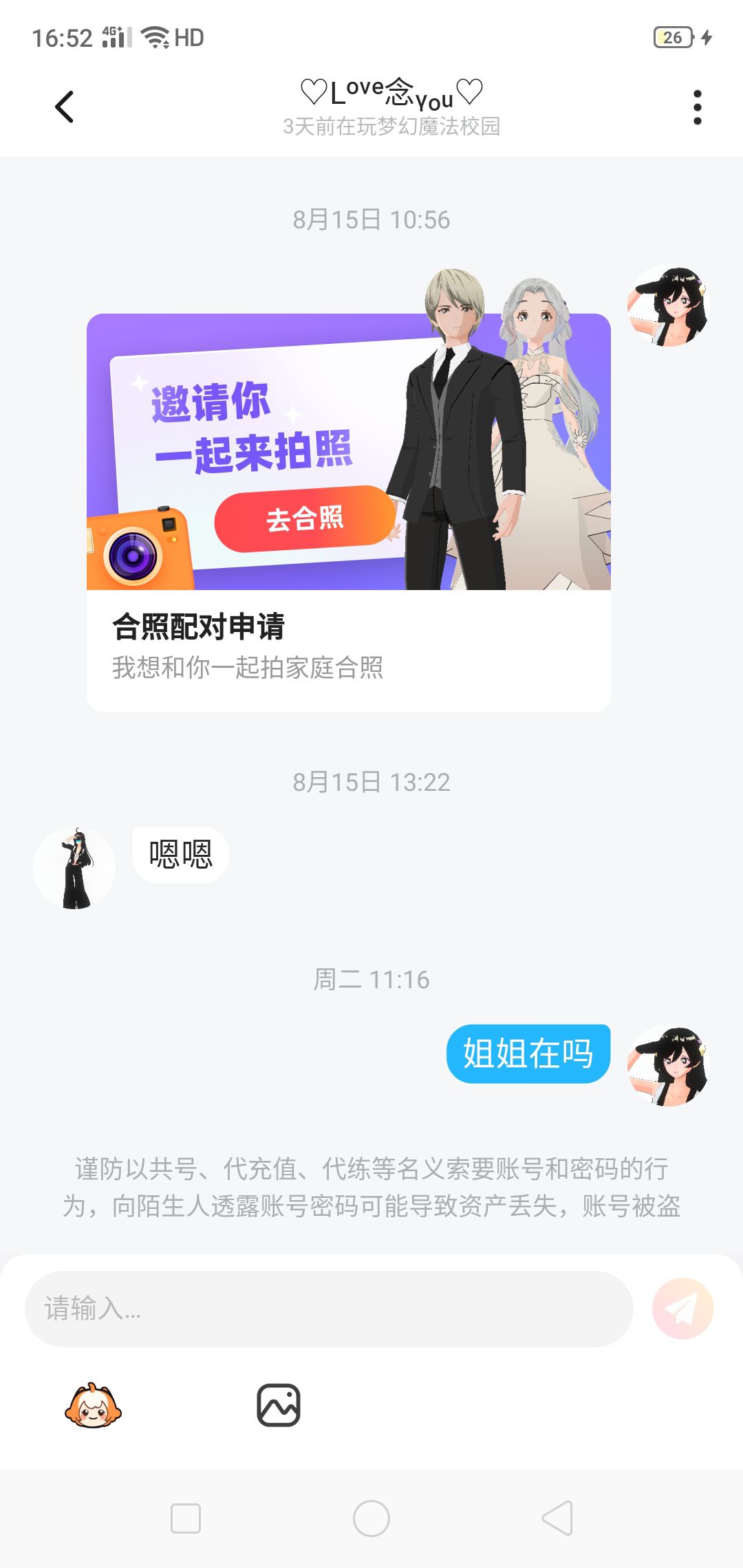Open the emoji sticker picker

pyautogui.click(x=93, y=1406)
